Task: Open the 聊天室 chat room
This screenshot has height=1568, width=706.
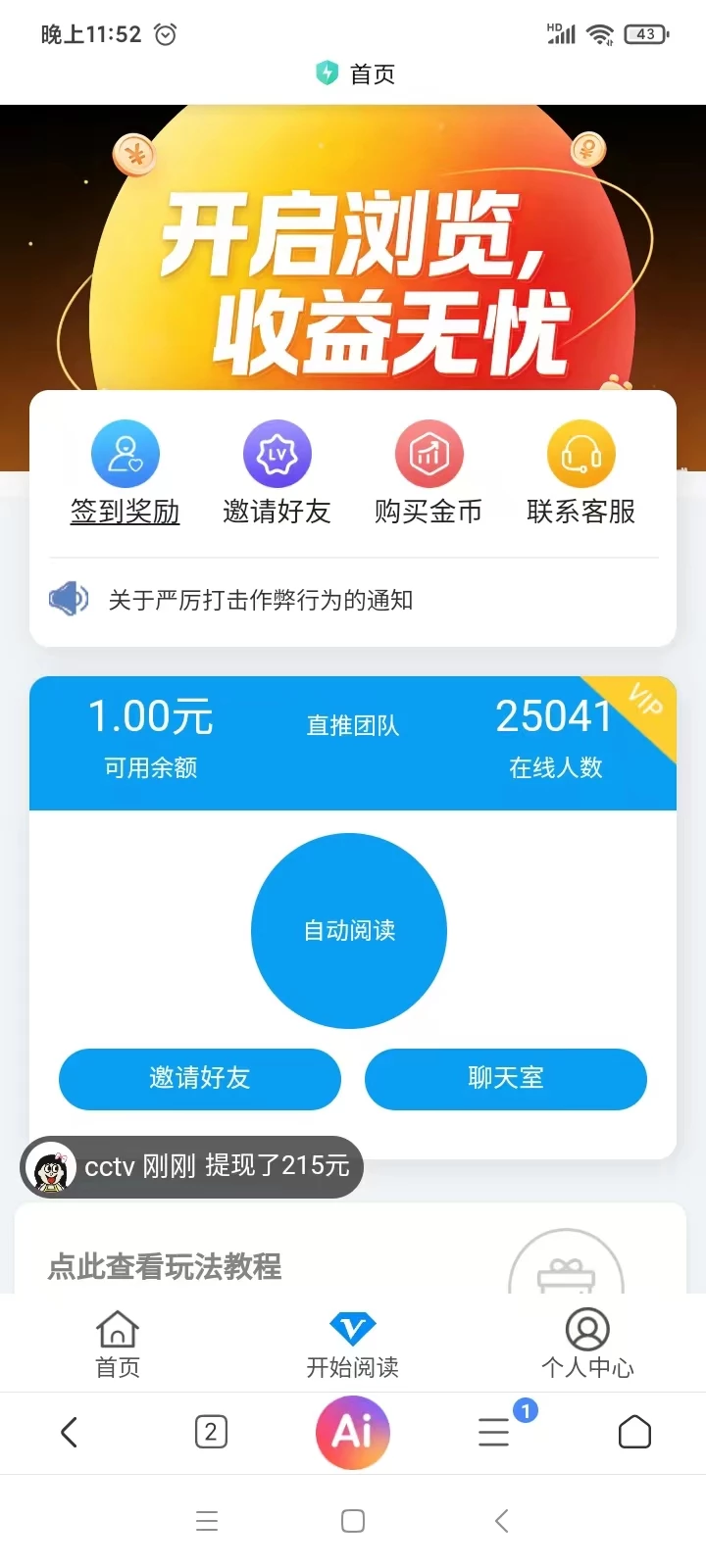Action: 505,1079
